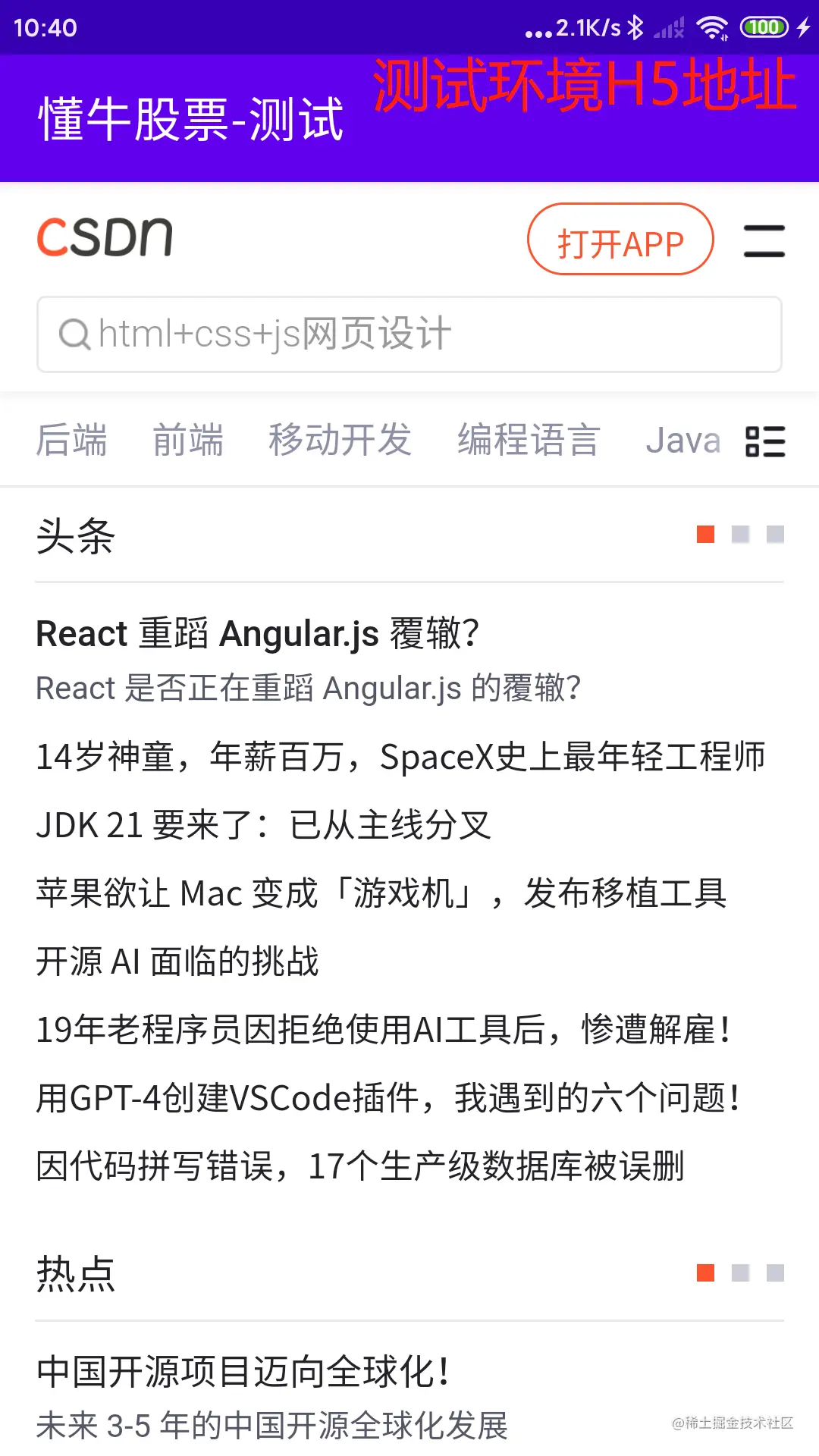
Task: Select third page dot in 热点 section
Action: coord(775,1272)
